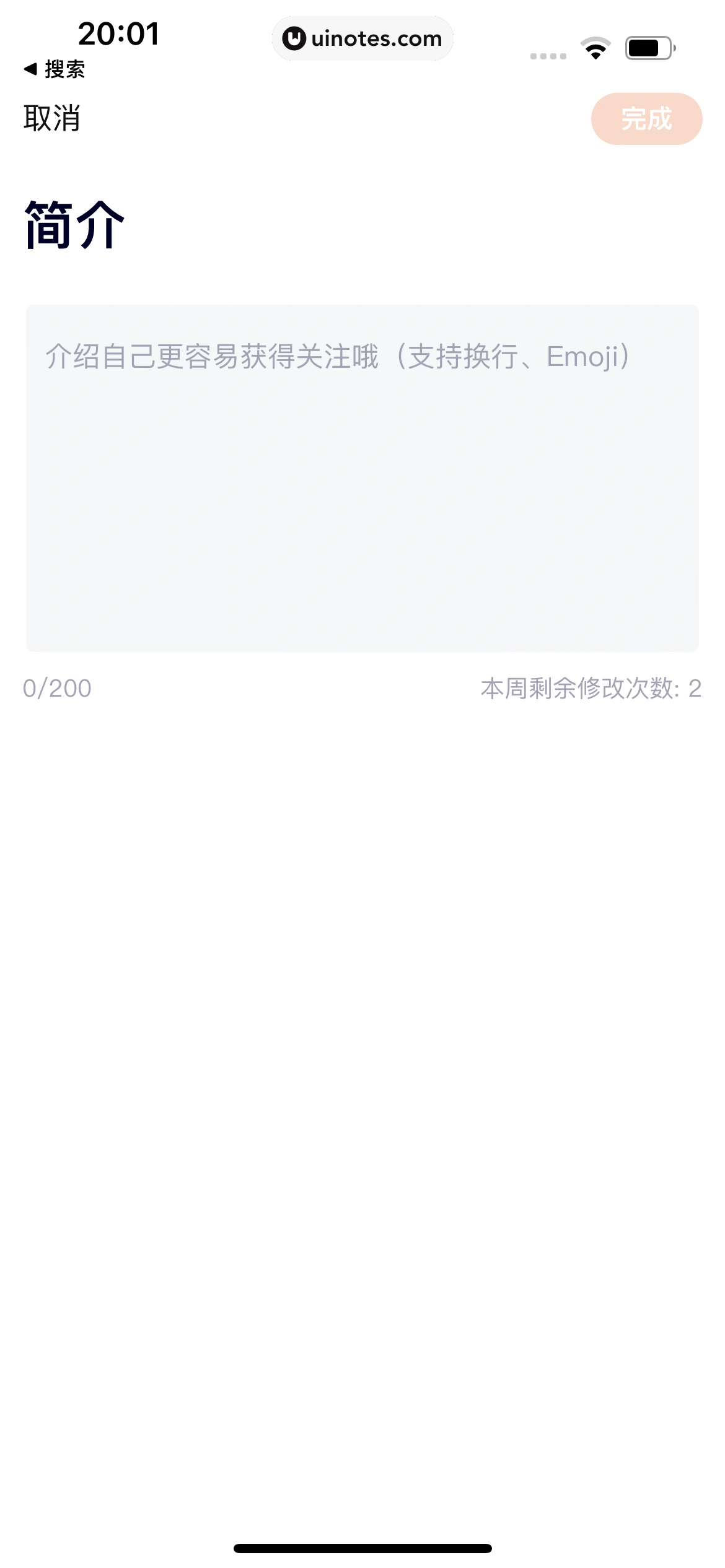Return to 搜索 via the back arrow
Screen dimensions: 725x1568
click(x=55, y=69)
